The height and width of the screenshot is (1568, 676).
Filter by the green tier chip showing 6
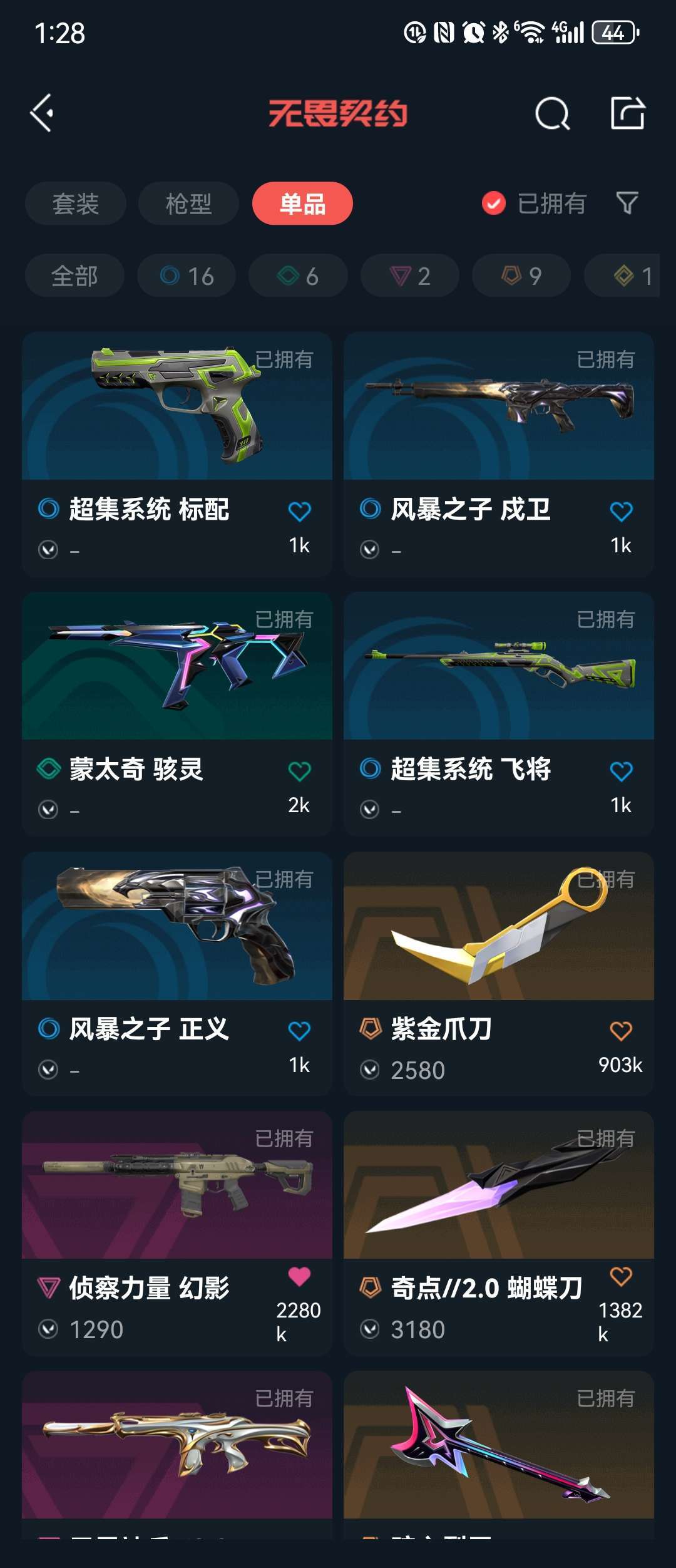(x=298, y=276)
